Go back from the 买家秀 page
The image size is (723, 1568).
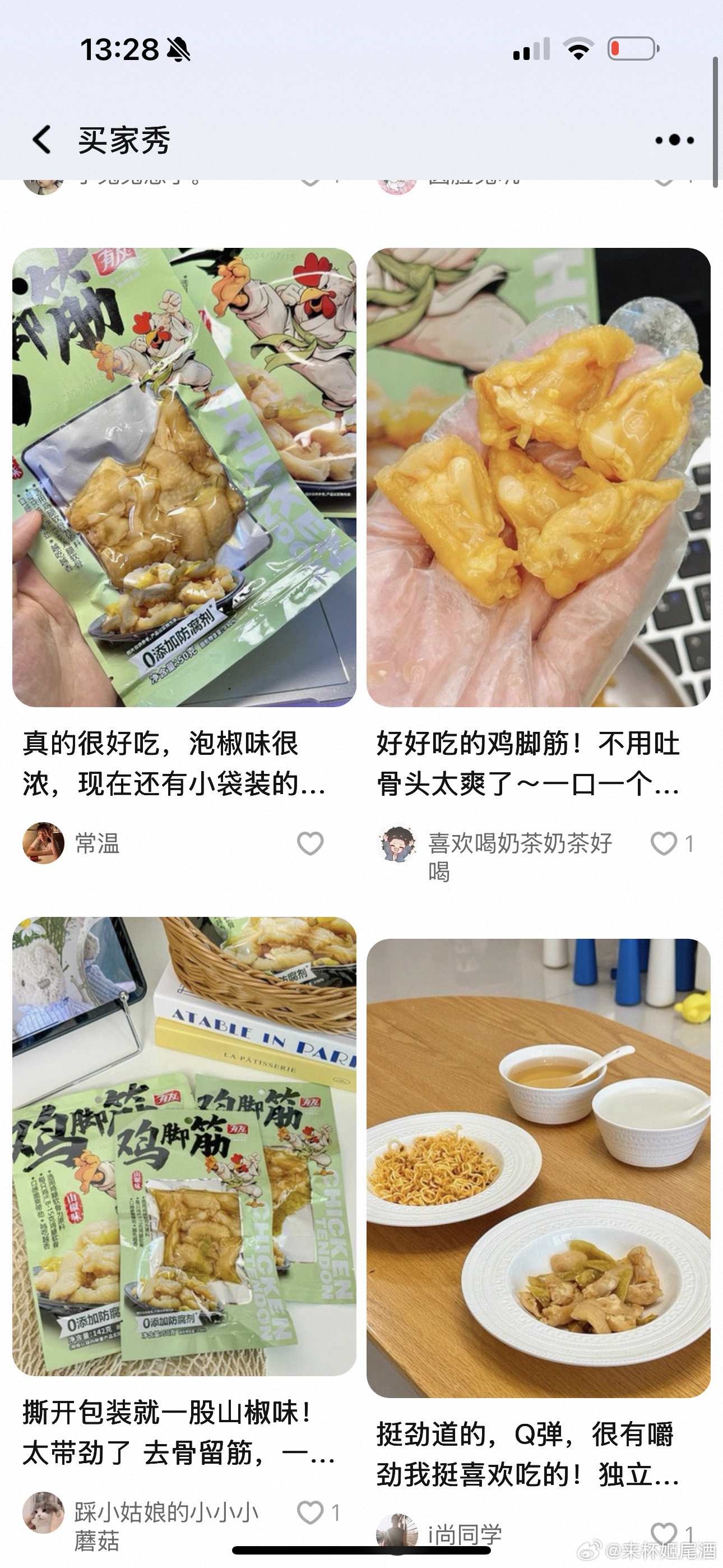pos(41,140)
